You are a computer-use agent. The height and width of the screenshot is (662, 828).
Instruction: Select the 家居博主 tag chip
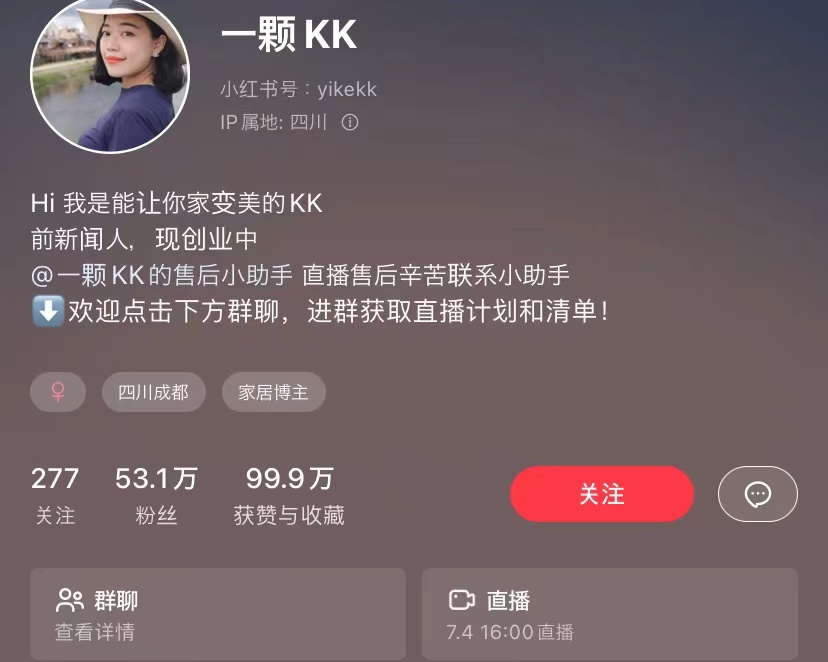pos(273,393)
